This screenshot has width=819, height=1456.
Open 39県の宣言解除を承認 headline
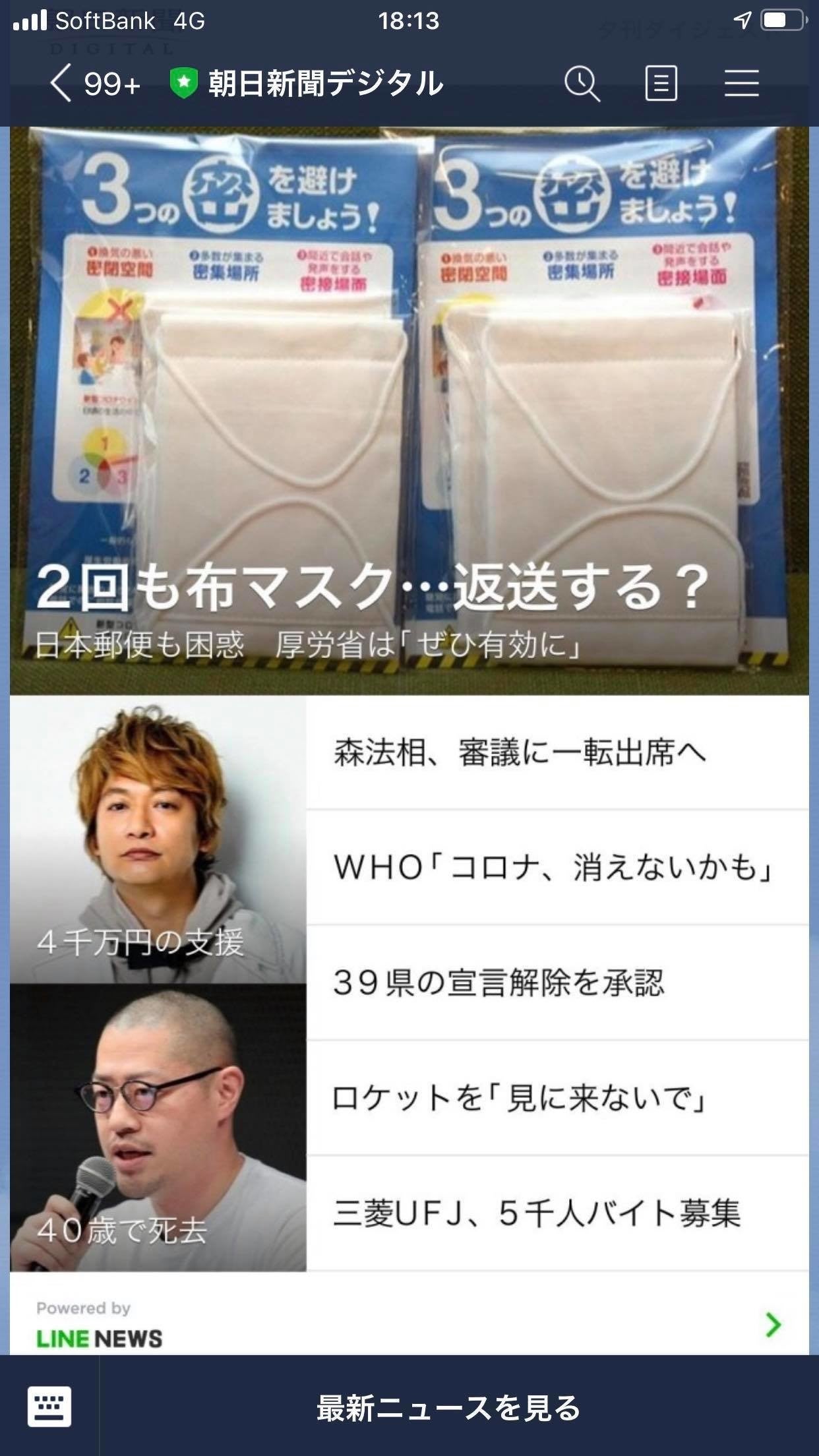pyautogui.click(x=557, y=983)
